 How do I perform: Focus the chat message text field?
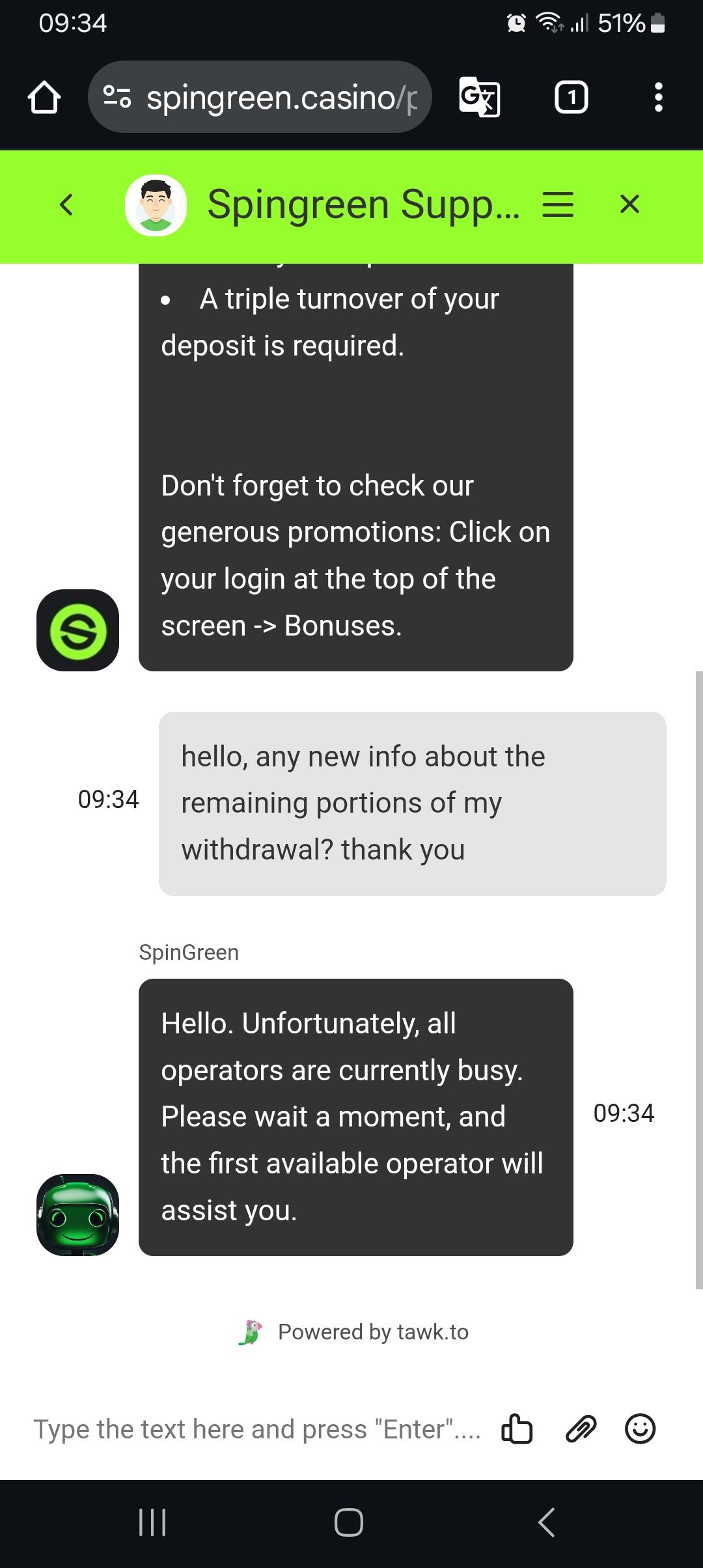[x=256, y=1429]
